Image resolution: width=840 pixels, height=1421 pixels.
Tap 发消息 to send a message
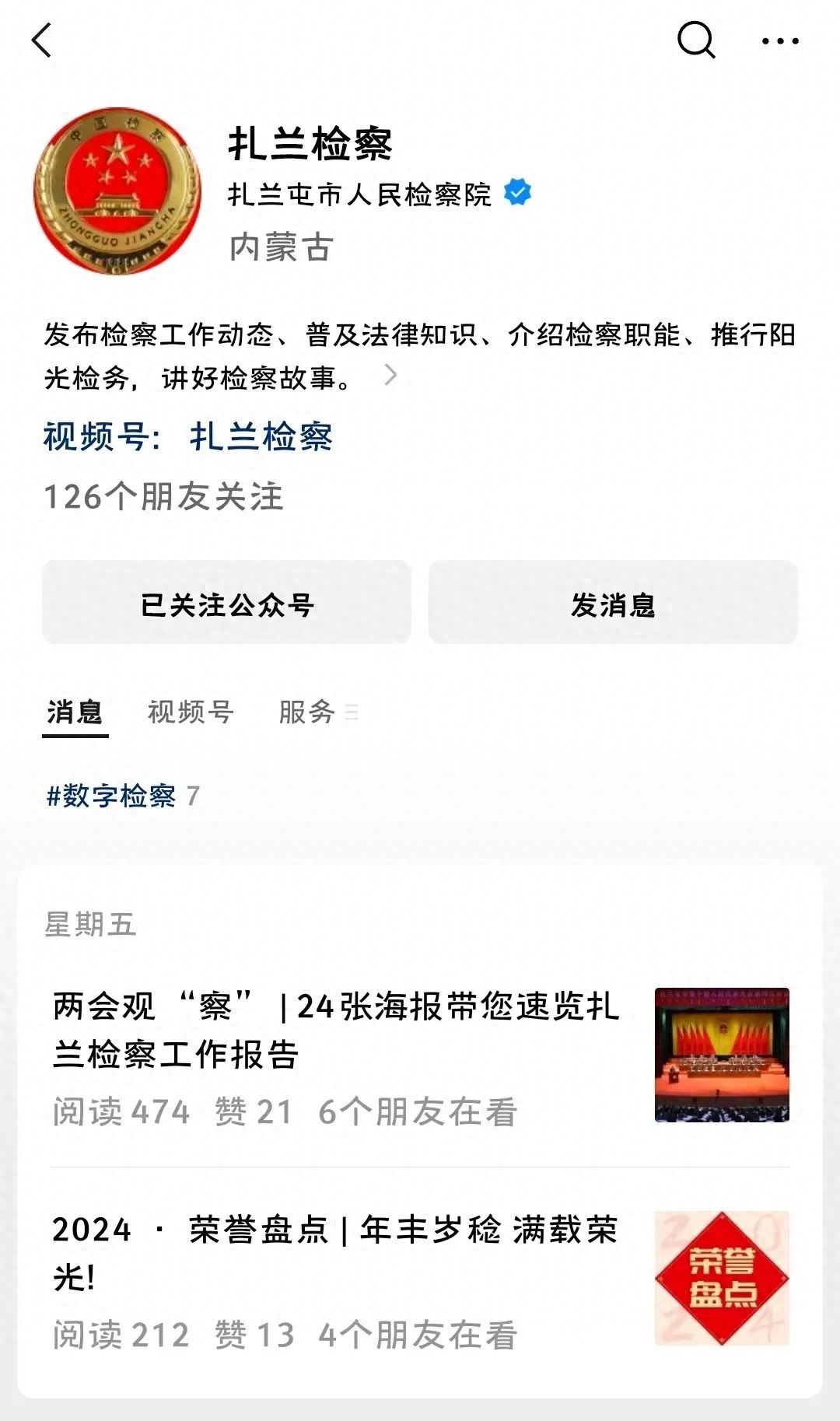point(613,603)
